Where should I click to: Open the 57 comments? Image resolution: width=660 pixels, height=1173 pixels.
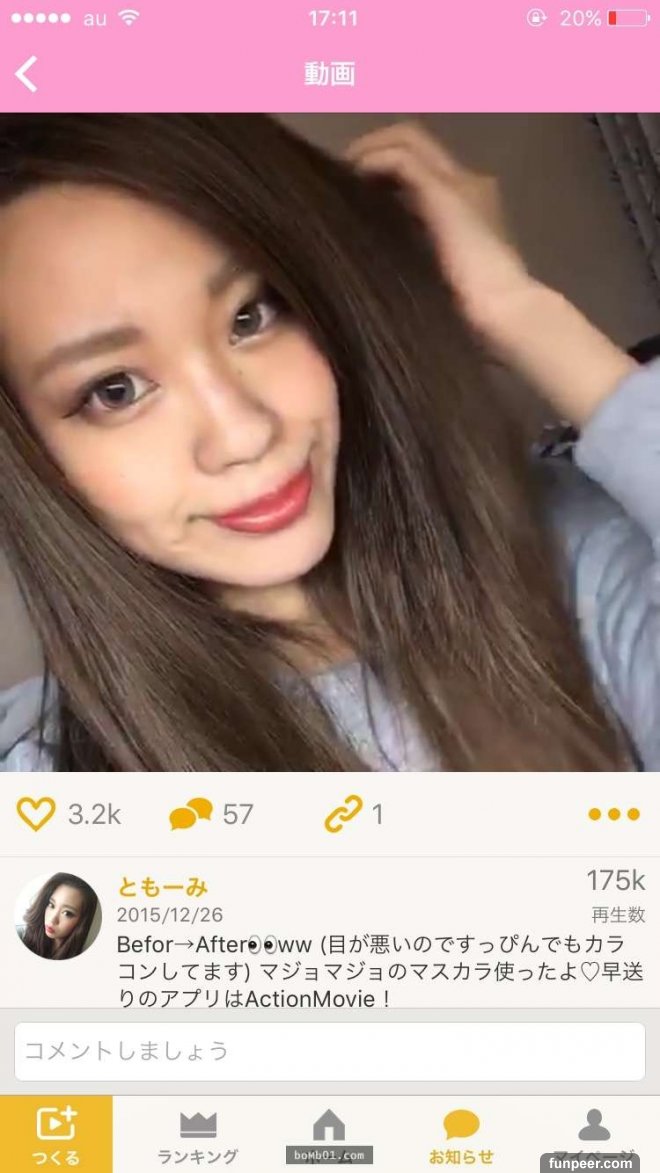[191, 815]
